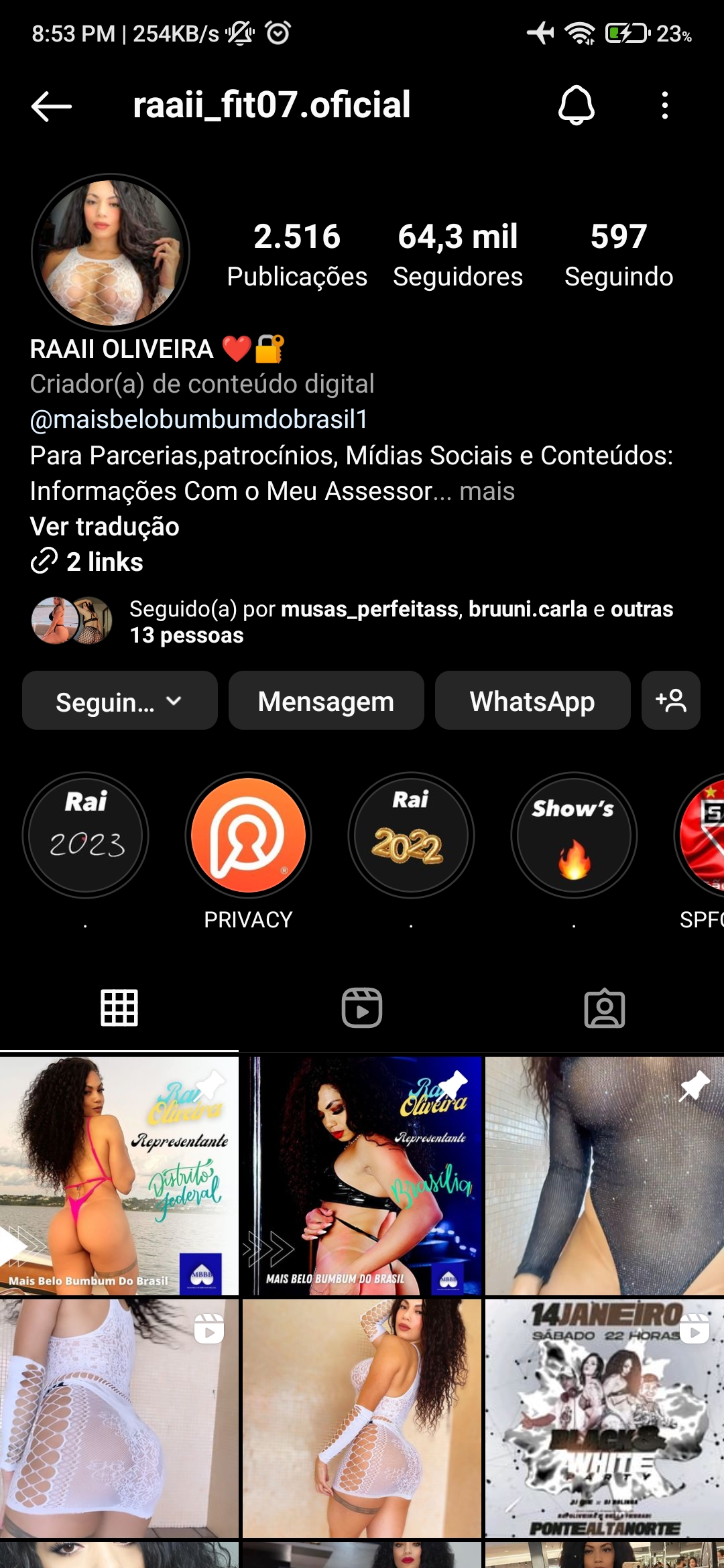
Task: Open the PRIVACY story highlight
Action: [248, 836]
